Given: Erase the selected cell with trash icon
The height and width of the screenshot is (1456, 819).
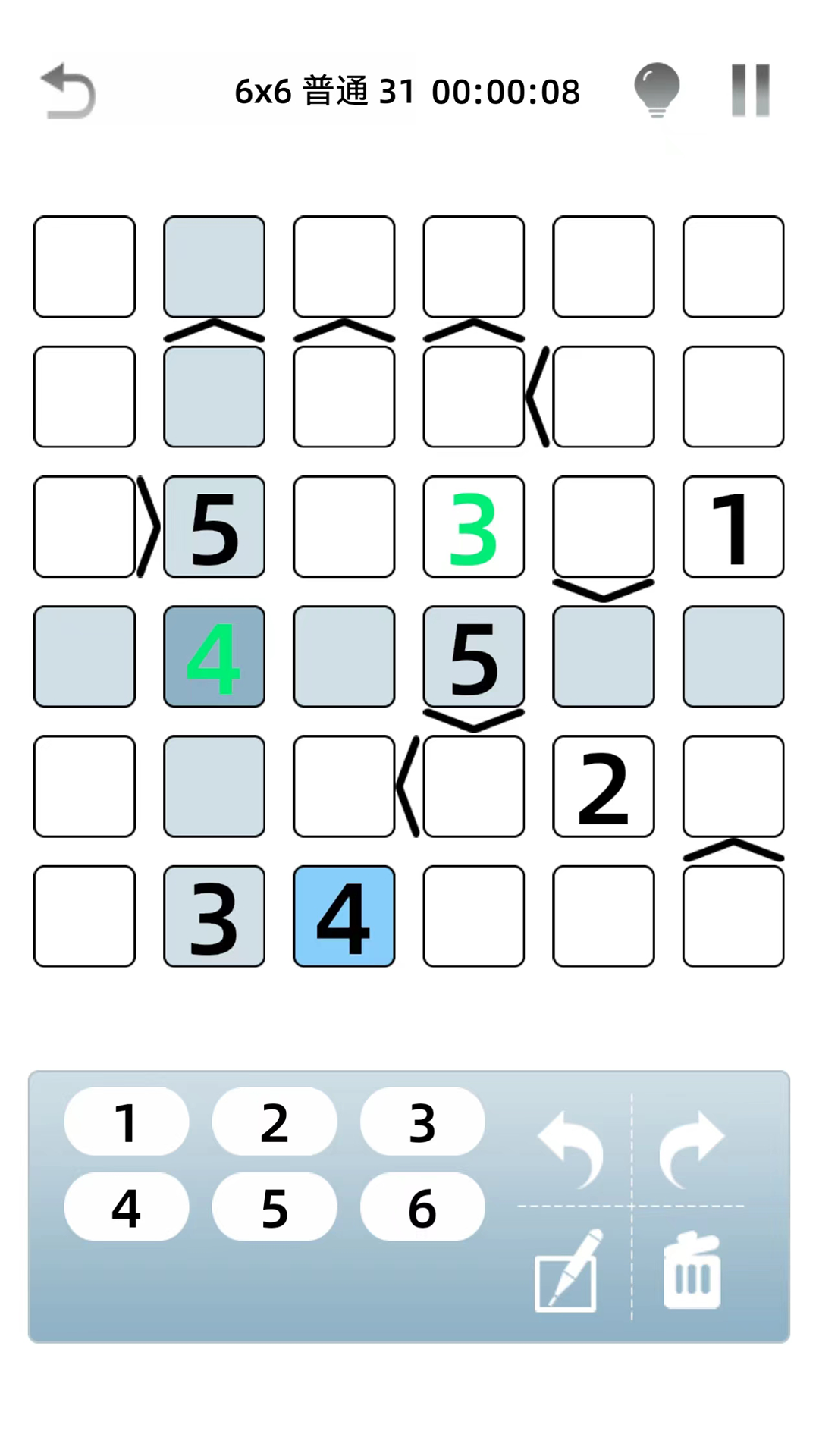Looking at the screenshot, I should pyautogui.click(x=692, y=1271).
